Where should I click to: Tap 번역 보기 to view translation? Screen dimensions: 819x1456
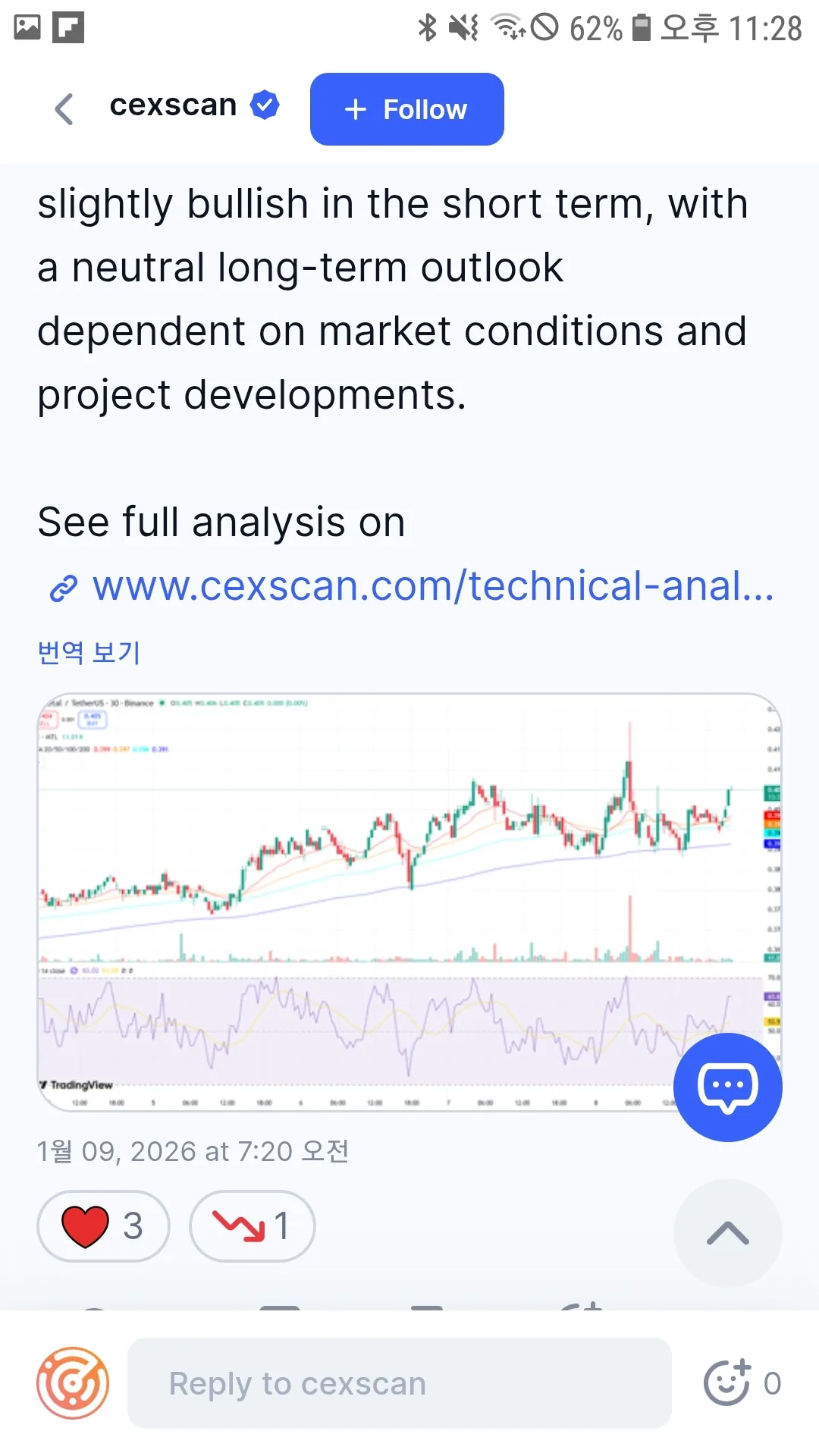(89, 652)
